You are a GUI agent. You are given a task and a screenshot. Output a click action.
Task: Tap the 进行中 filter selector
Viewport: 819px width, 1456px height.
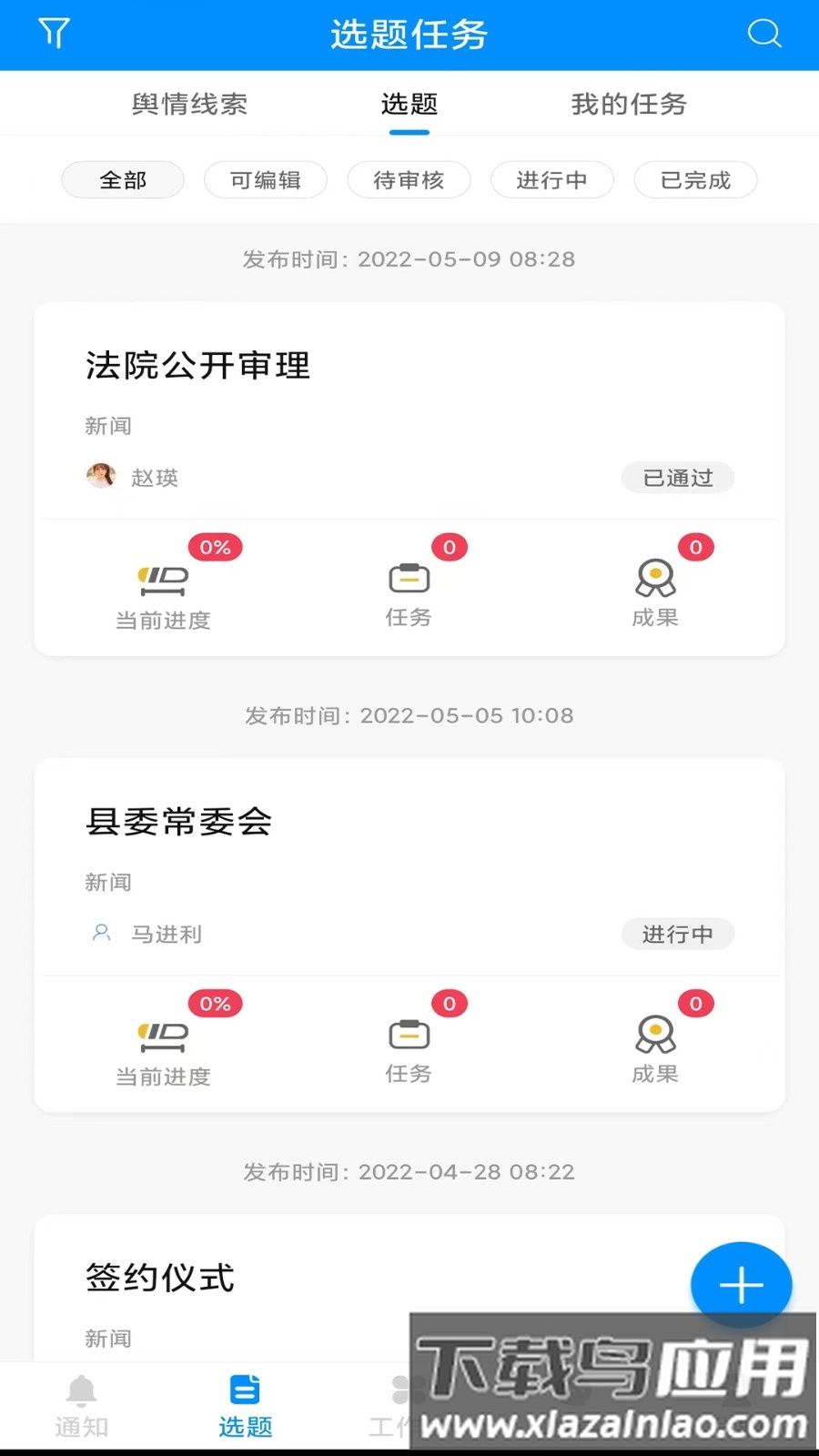(552, 179)
